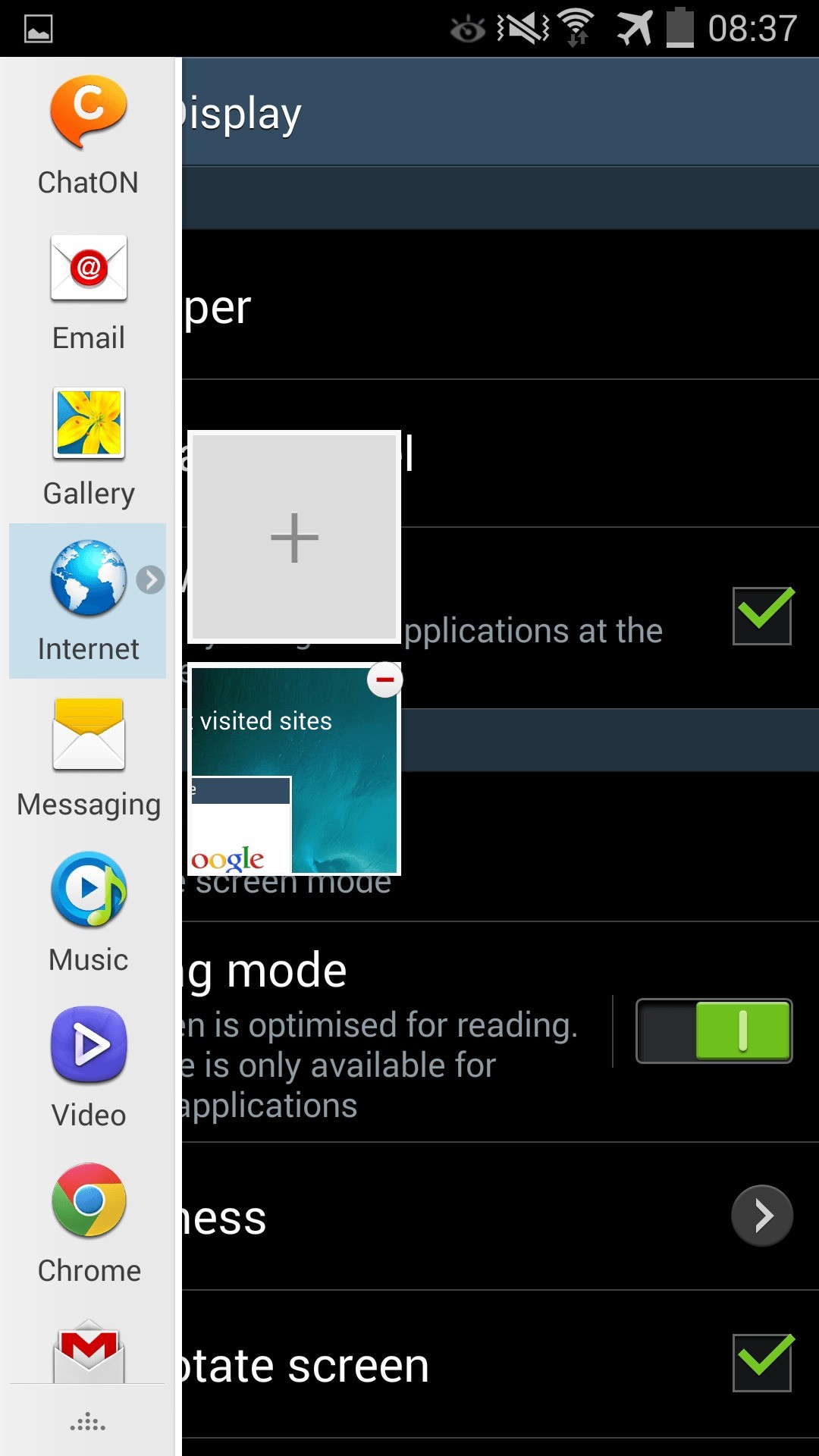Open brightness settings via the arrow

click(x=761, y=1216)
